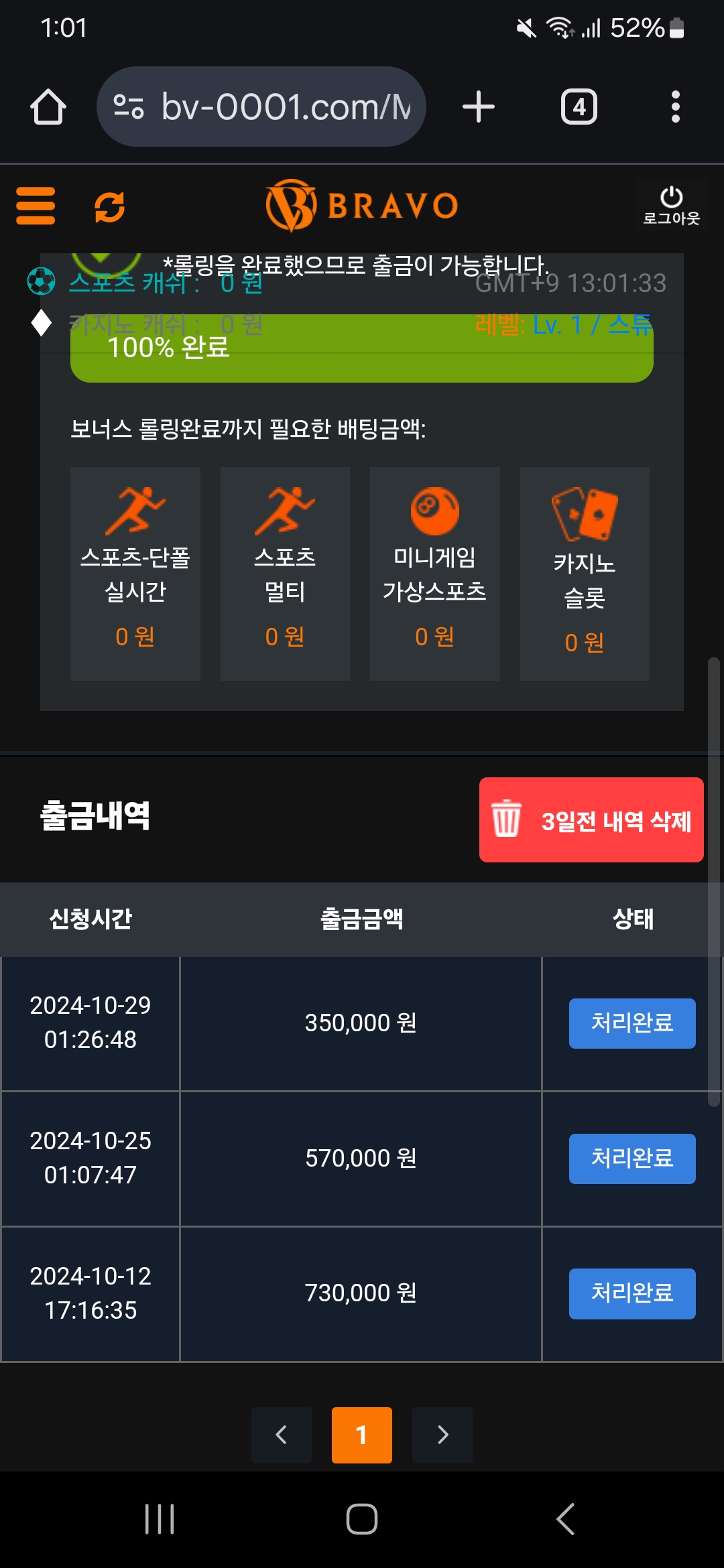Viewport: 724px width, 1568px height.
Task: Go to the next page arrow
Action: [442, 1435]
